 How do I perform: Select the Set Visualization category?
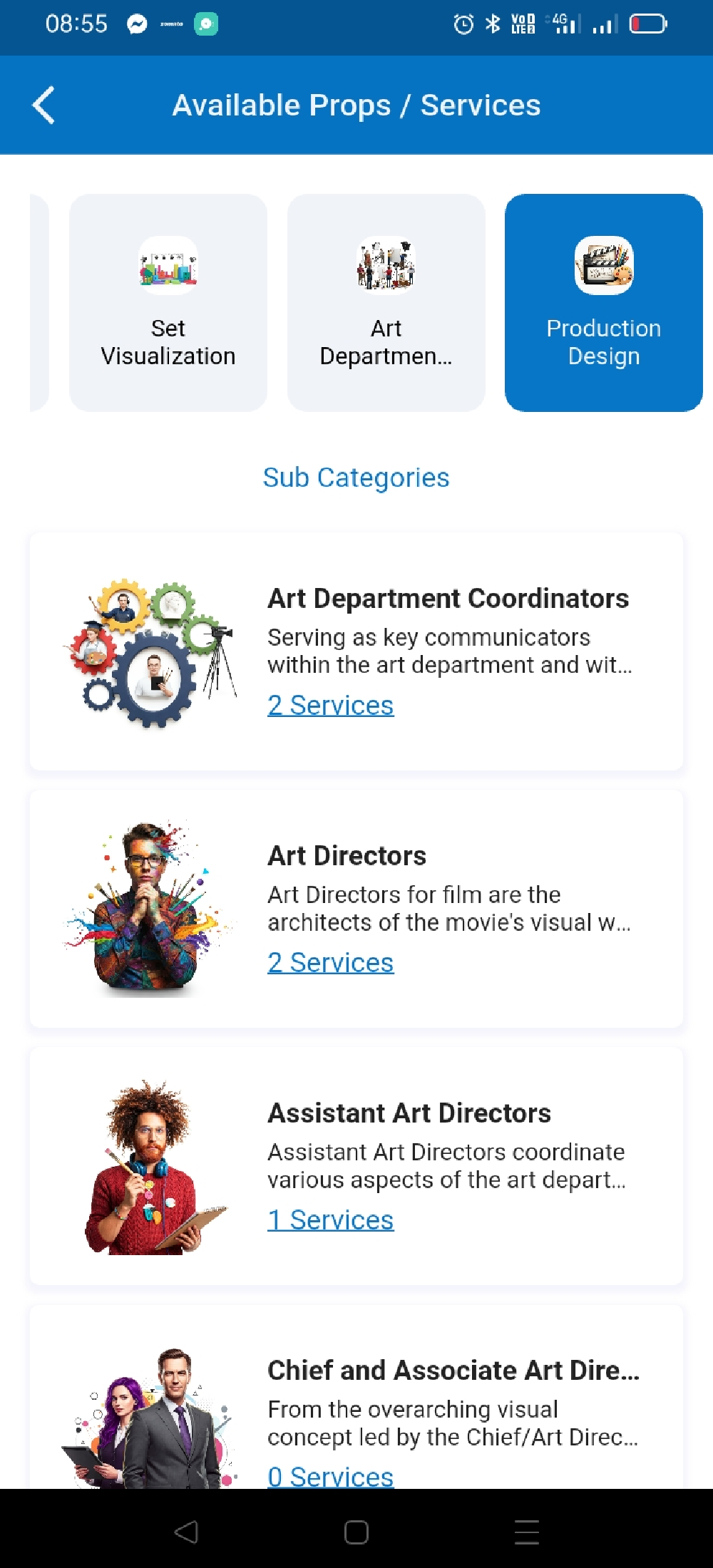[168, 302]
